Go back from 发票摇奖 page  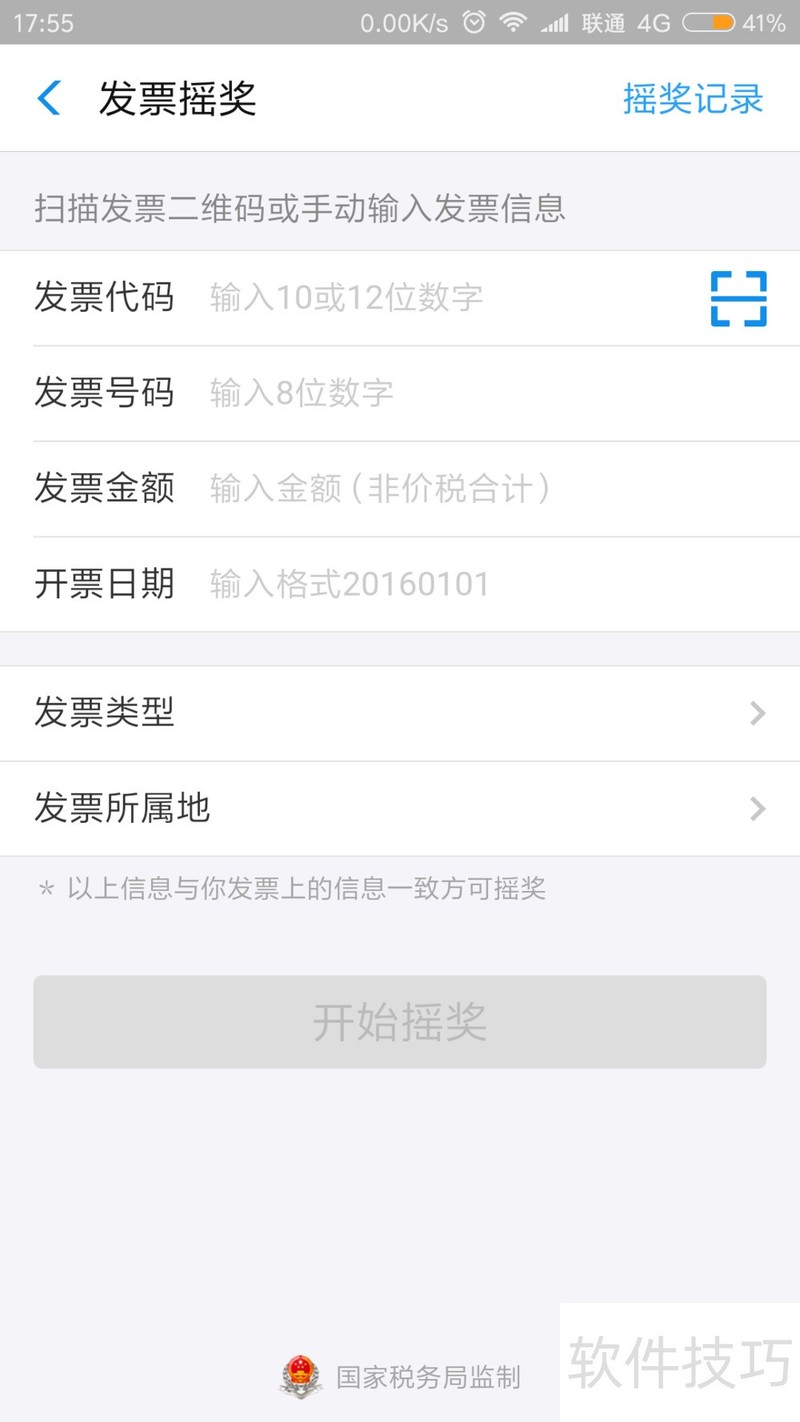point(49,99)
